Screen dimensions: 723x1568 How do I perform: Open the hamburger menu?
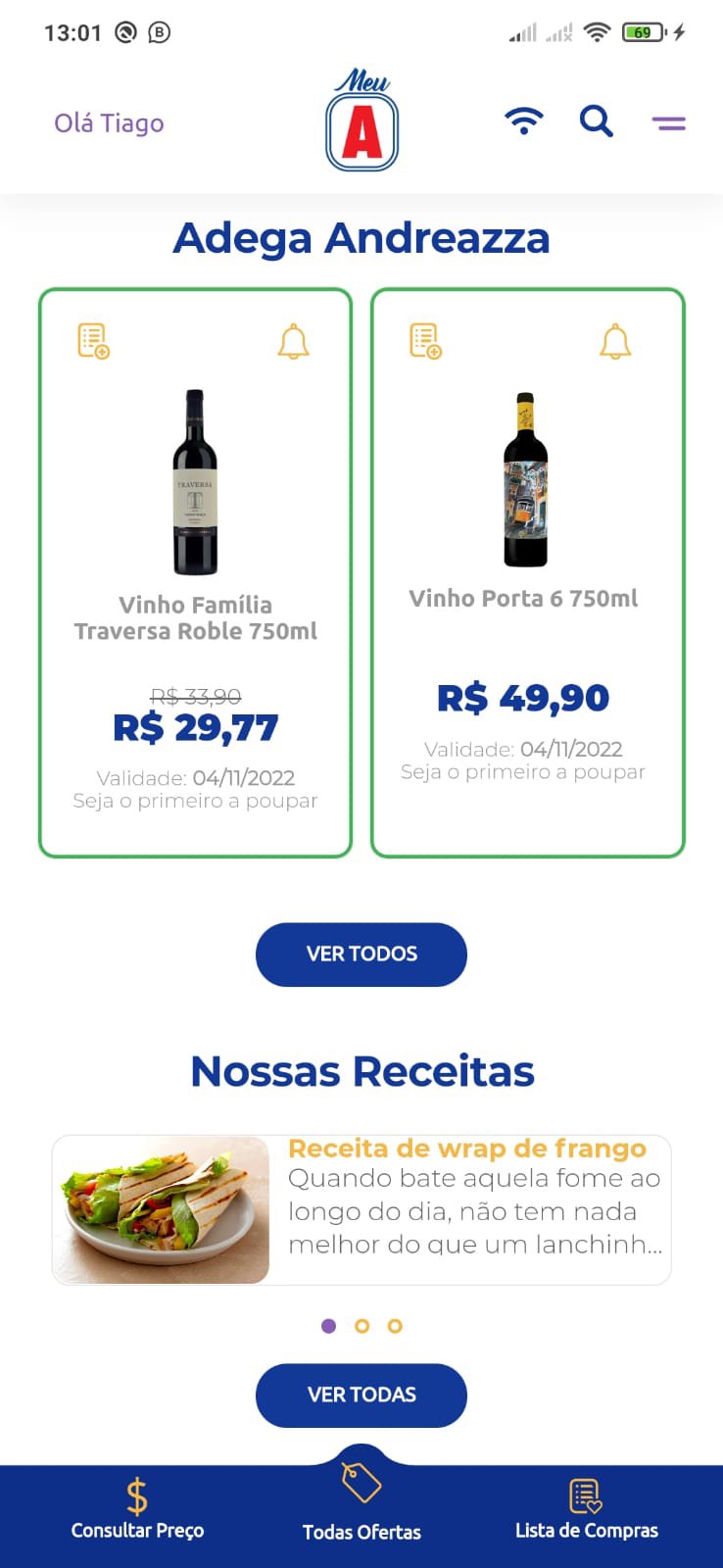coord(669,123)
